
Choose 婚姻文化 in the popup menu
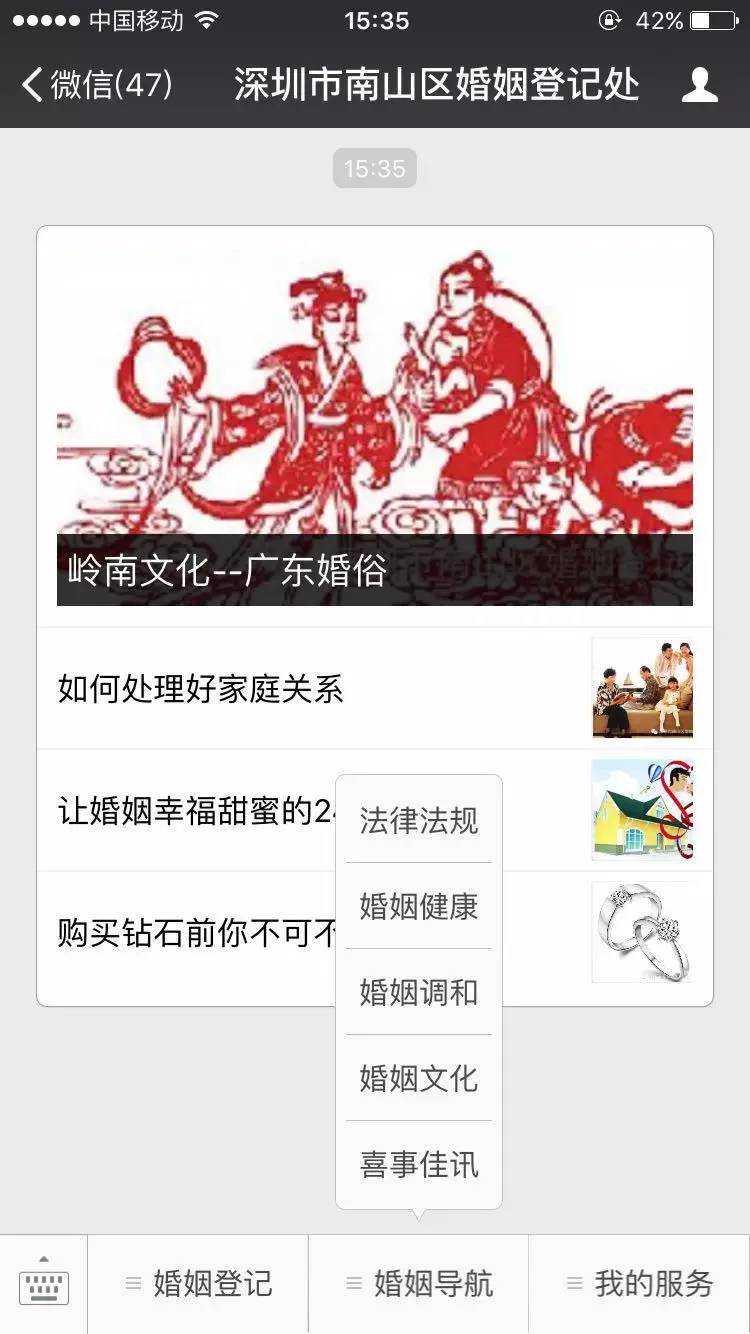pos(419,1078)
